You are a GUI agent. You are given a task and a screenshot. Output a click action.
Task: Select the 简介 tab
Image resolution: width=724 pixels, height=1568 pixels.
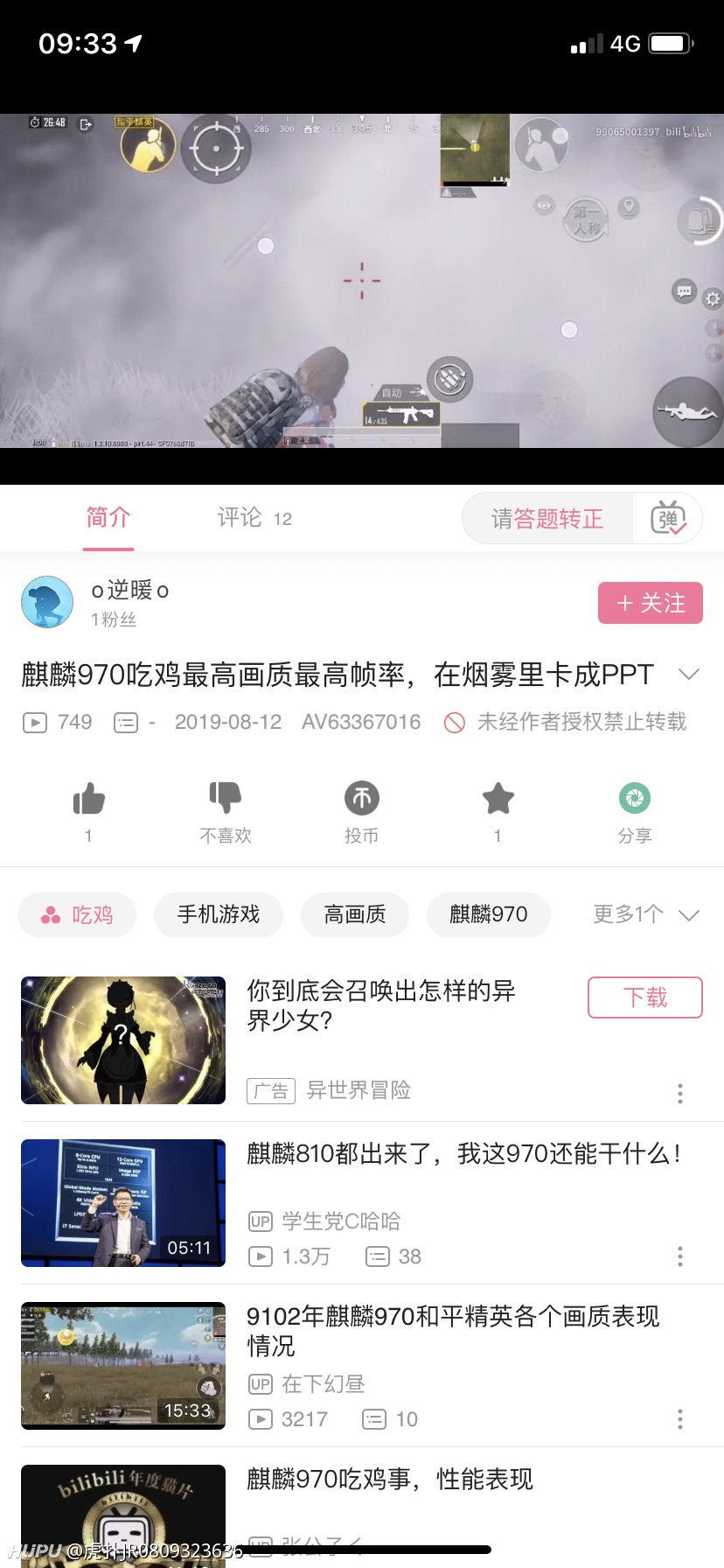click(108, 518)
